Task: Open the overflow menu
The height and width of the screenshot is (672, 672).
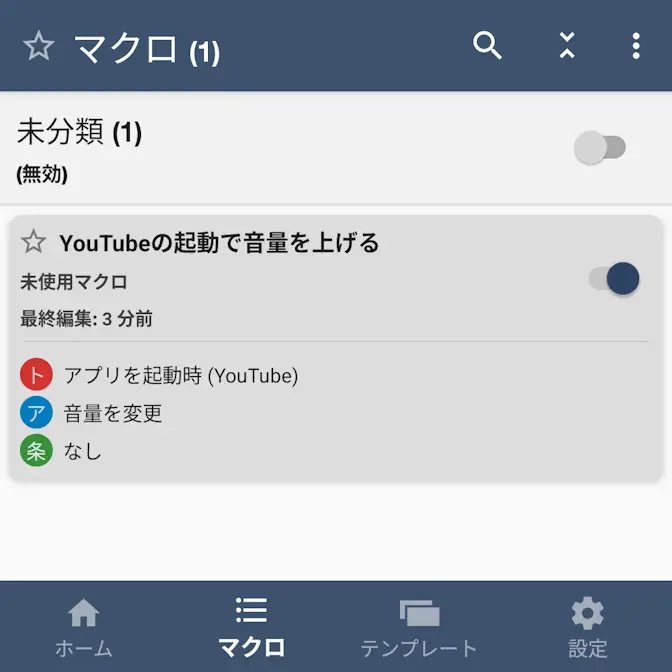Action: 636,45
